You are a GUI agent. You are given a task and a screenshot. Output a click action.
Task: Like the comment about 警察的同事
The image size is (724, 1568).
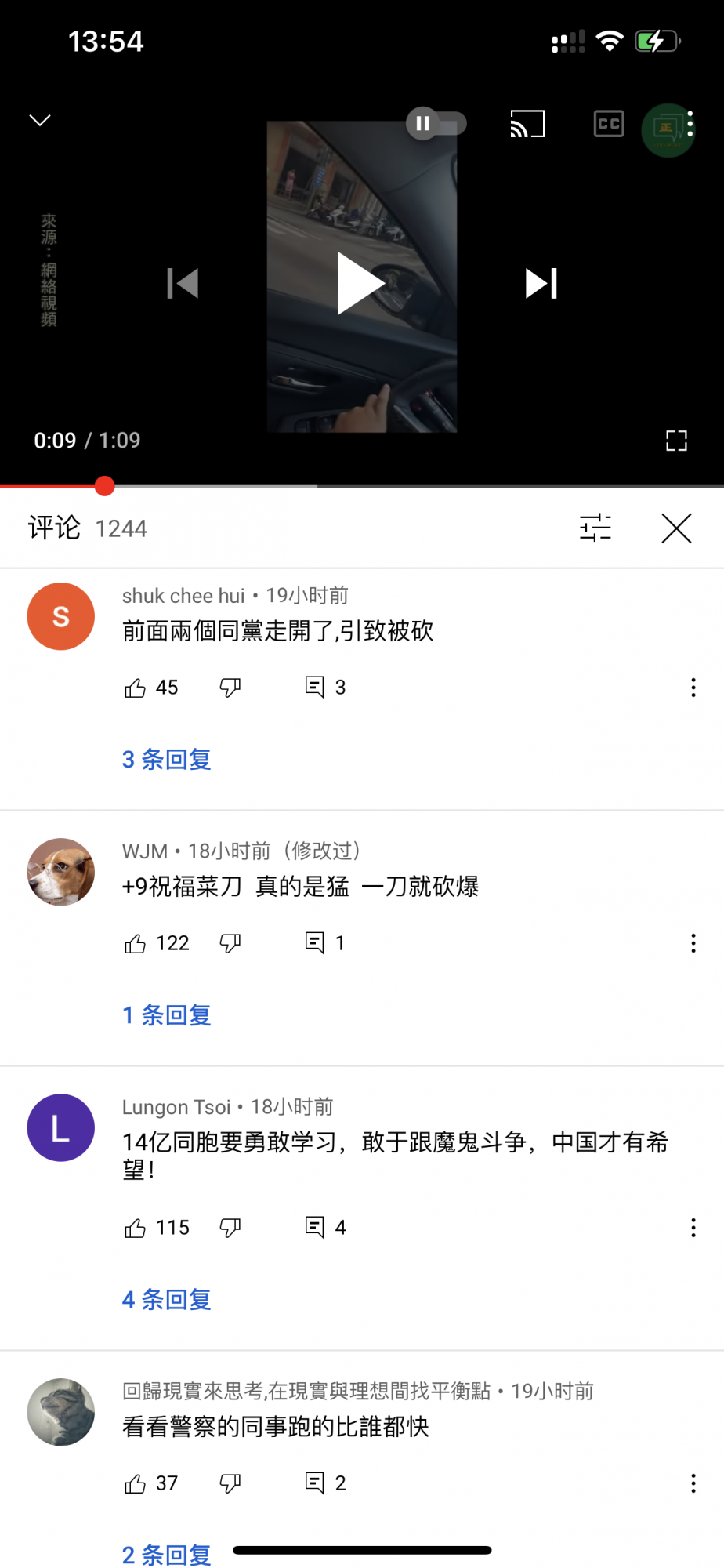pyautogui.click(x=136, y=1483)
